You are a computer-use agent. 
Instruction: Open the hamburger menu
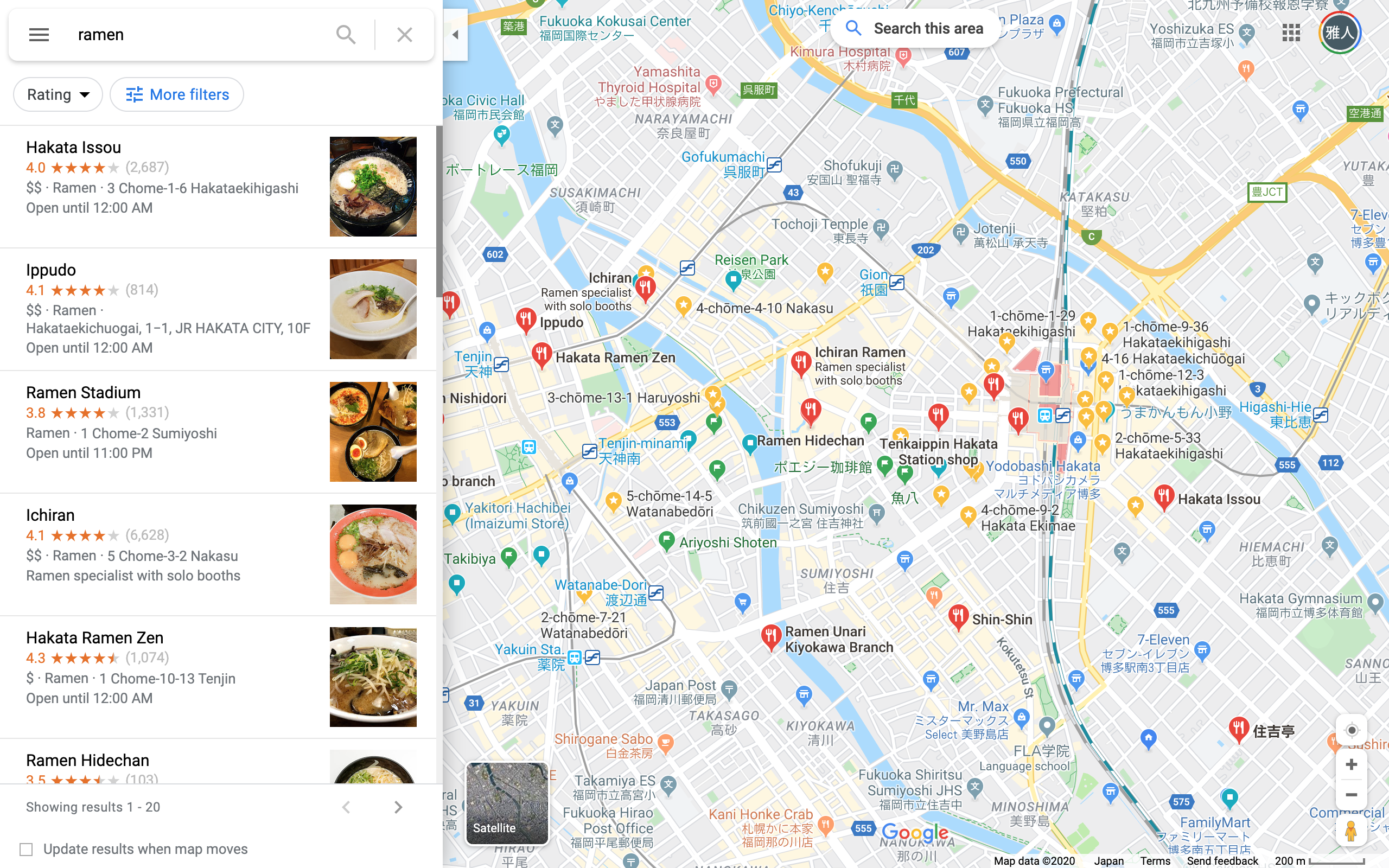click(x=39, y=34)
